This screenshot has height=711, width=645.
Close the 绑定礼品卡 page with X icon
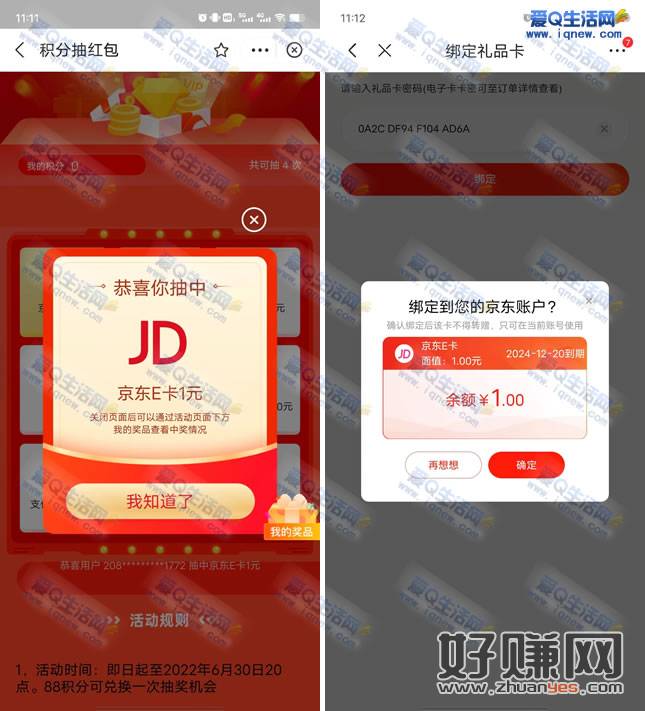click(x=384, y=50)
